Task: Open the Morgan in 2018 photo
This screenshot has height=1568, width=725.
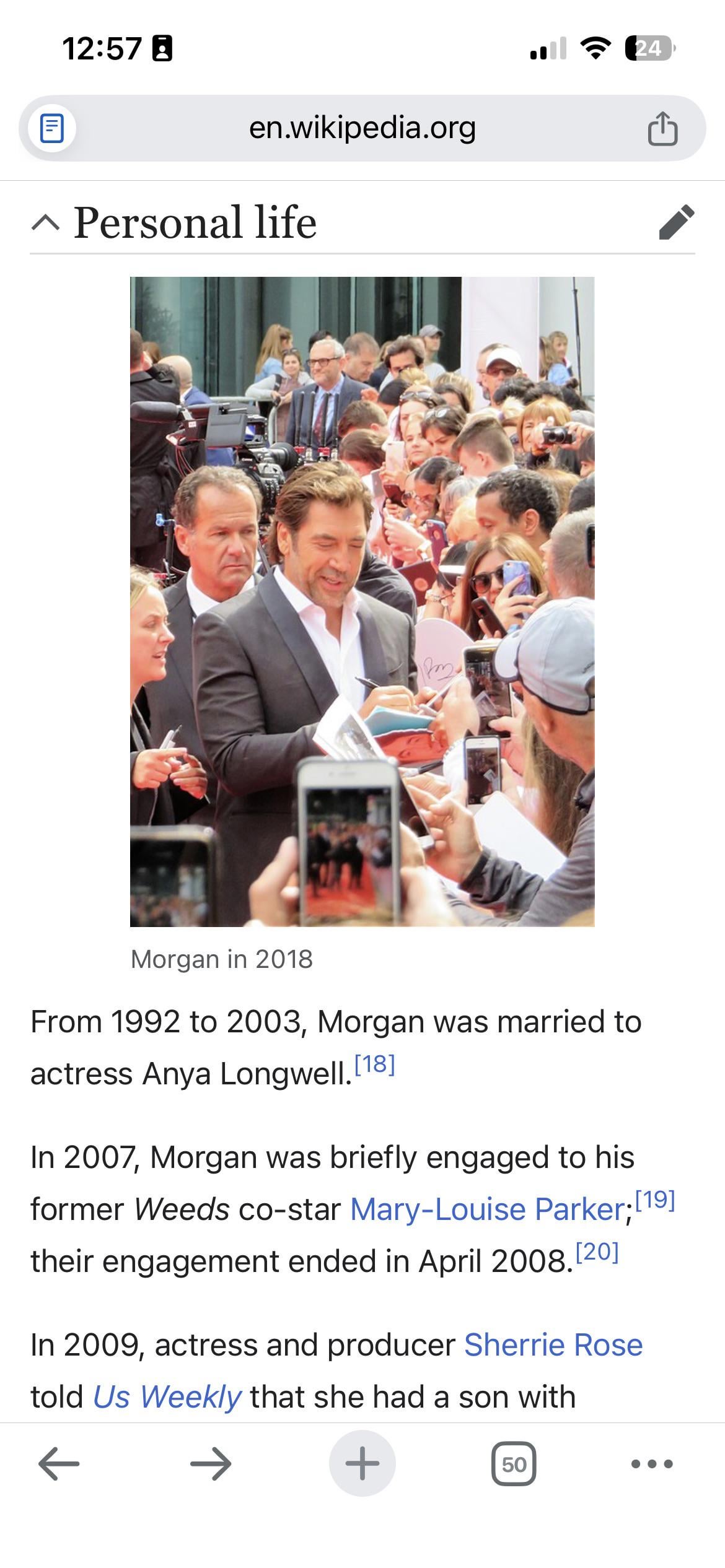Action: (362, 601)
